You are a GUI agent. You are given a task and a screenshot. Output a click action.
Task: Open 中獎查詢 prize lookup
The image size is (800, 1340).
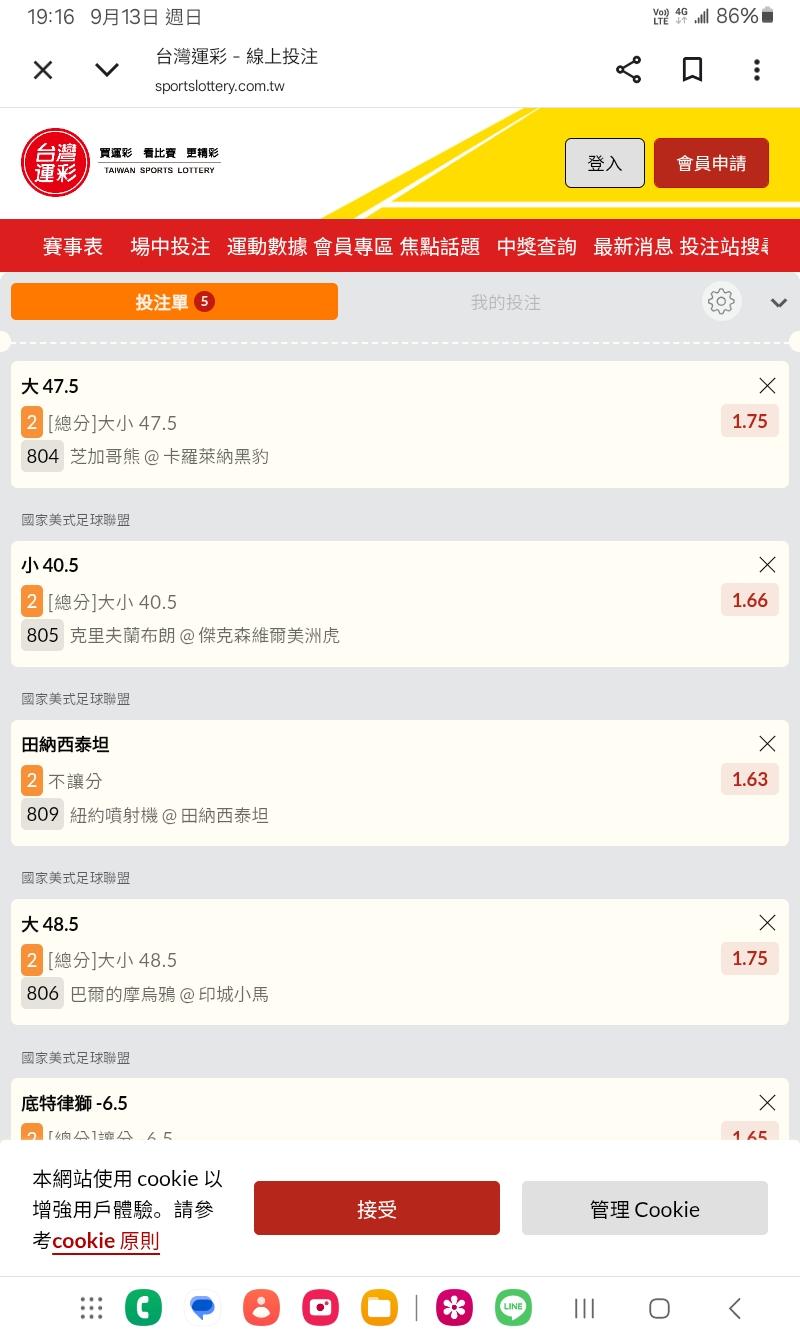tap(537, 246)
